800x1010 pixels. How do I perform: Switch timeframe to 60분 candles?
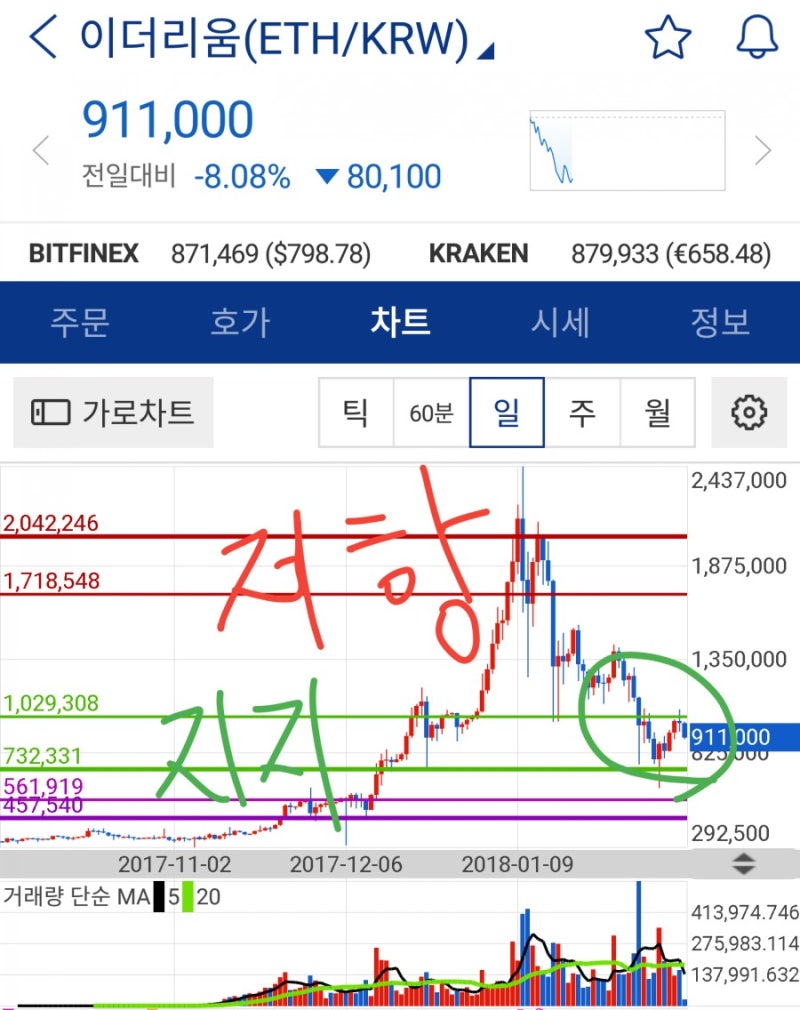click(431, 412)
